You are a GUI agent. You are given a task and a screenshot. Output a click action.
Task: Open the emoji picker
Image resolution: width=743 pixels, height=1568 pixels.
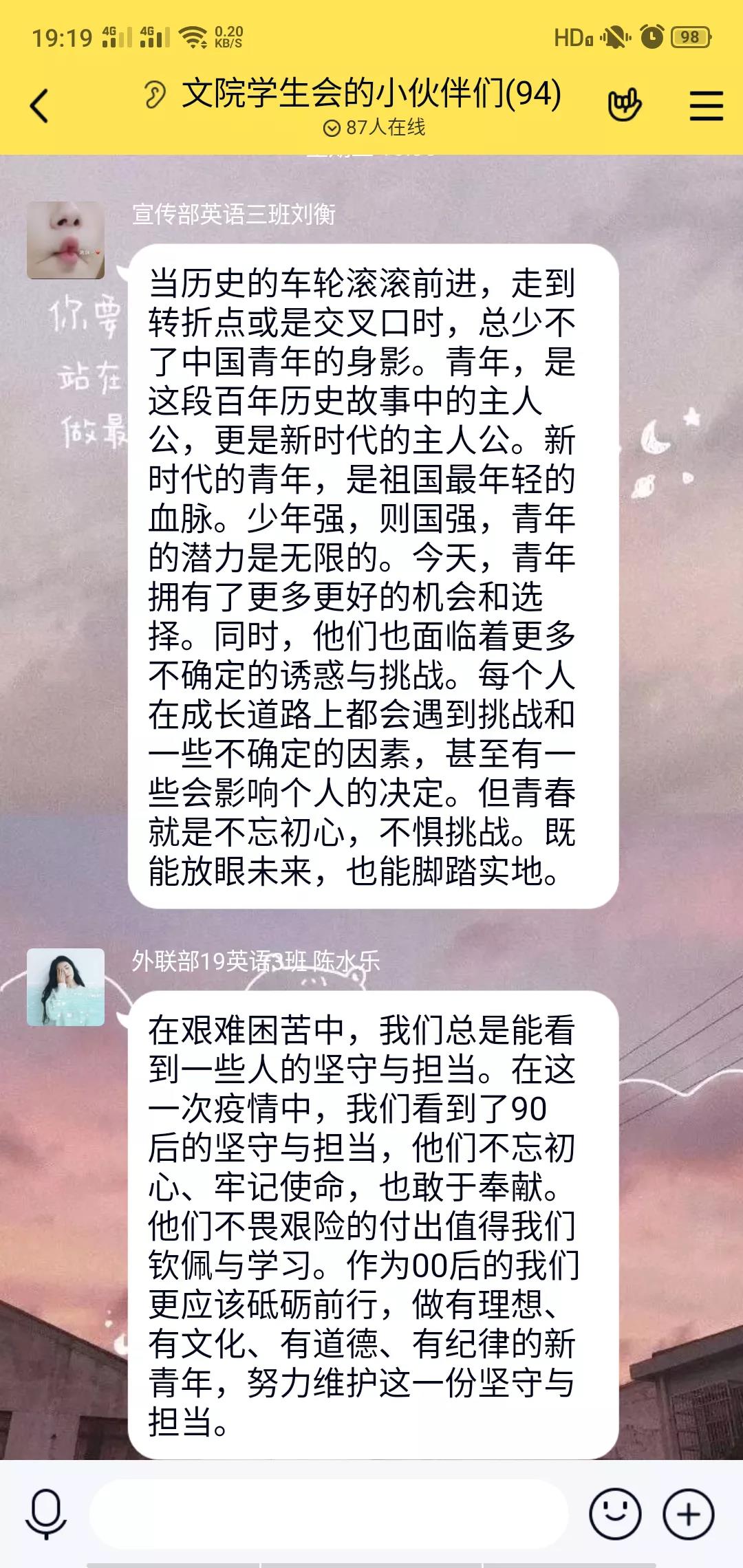coord(615,1514)
